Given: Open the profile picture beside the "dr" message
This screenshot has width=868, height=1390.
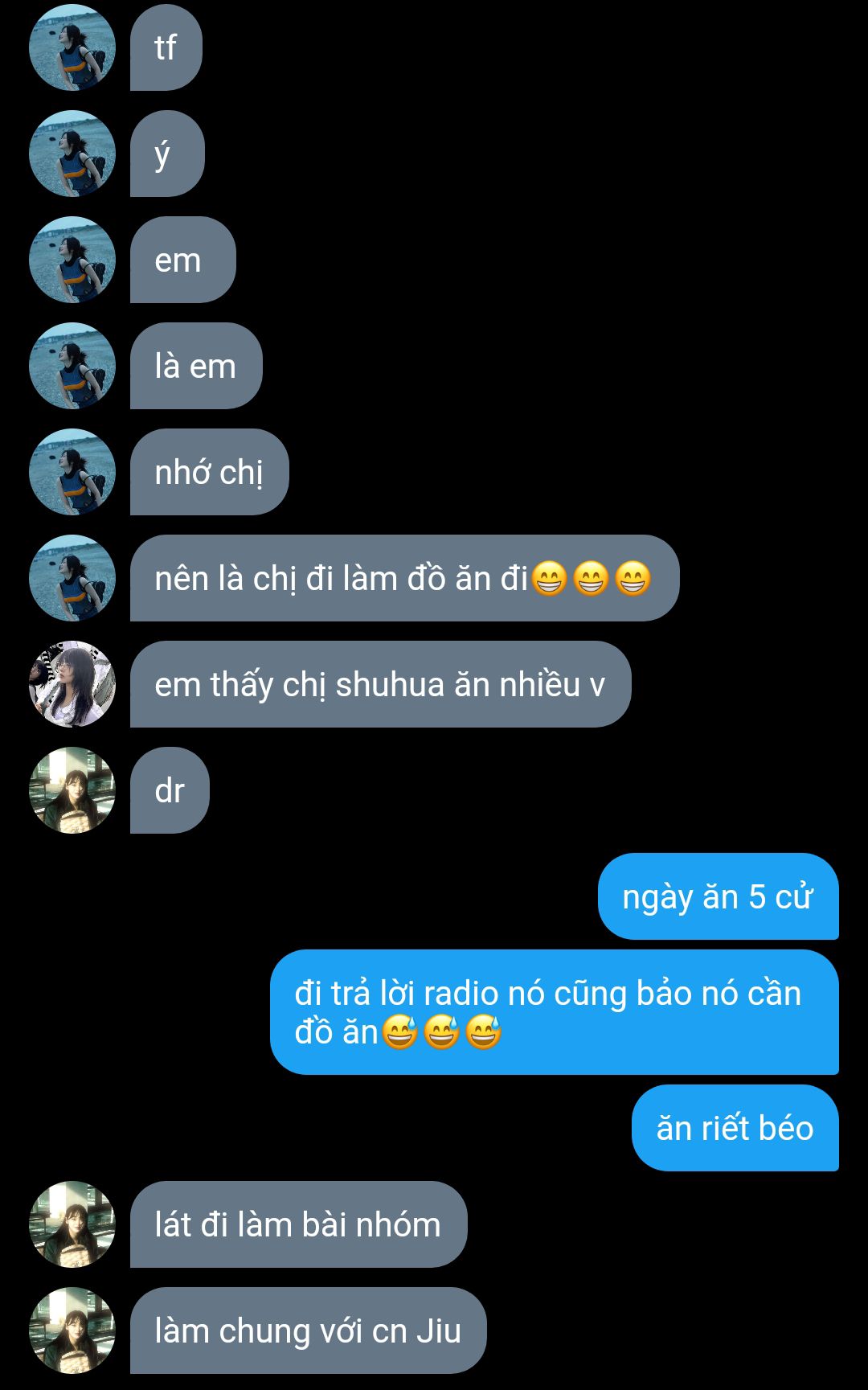Looking at the screenshot, I should tap(72, 790).
